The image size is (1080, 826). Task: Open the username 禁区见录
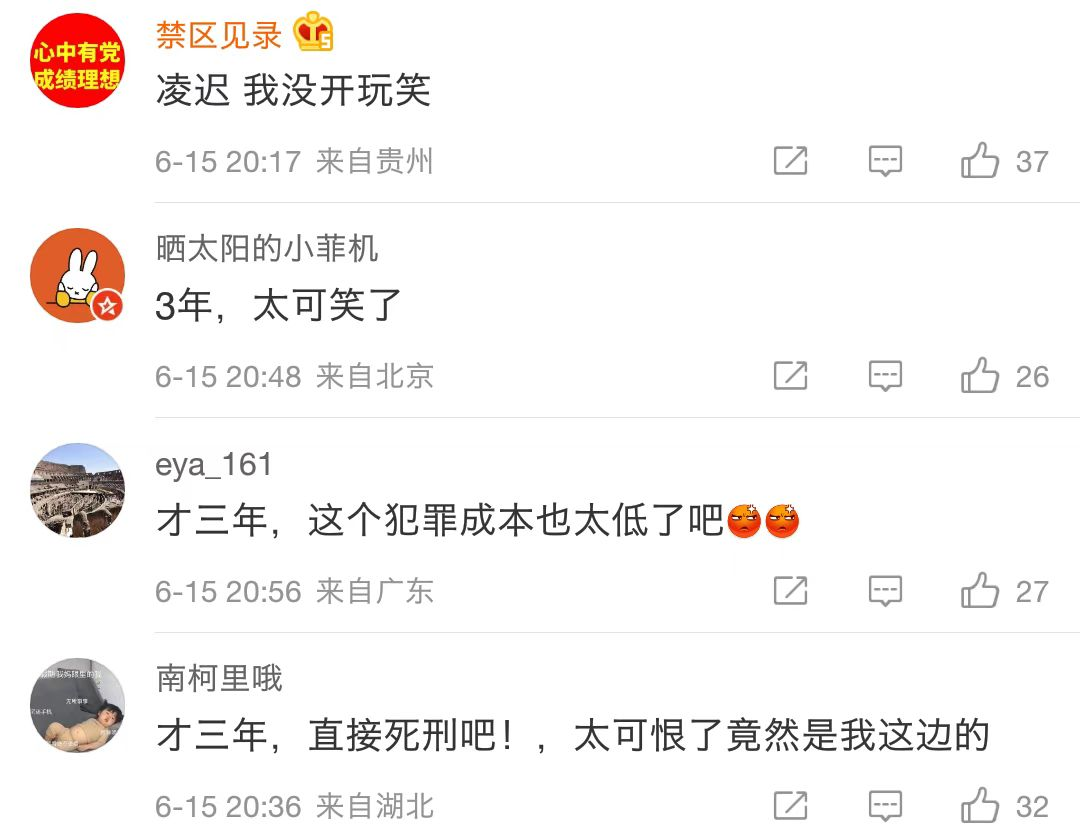click(219, 36)
